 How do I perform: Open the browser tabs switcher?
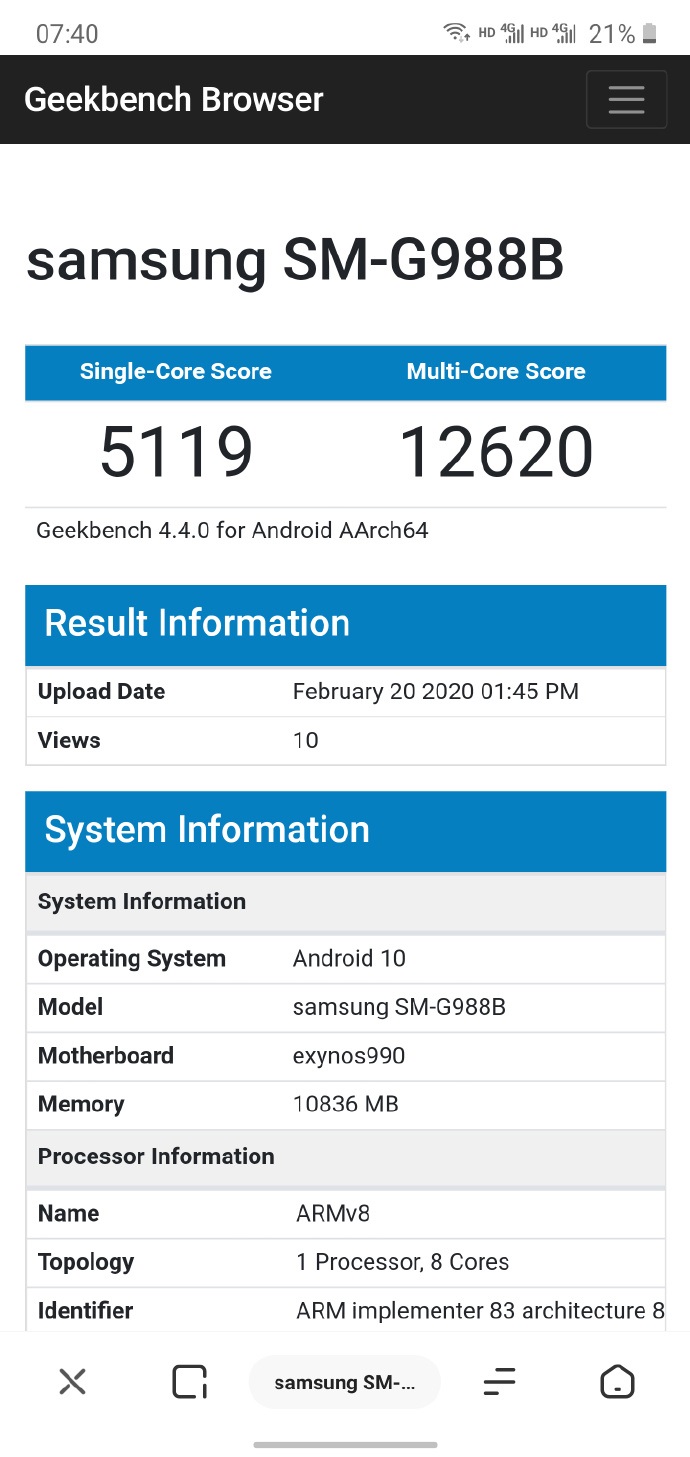tap(188, 1382)
